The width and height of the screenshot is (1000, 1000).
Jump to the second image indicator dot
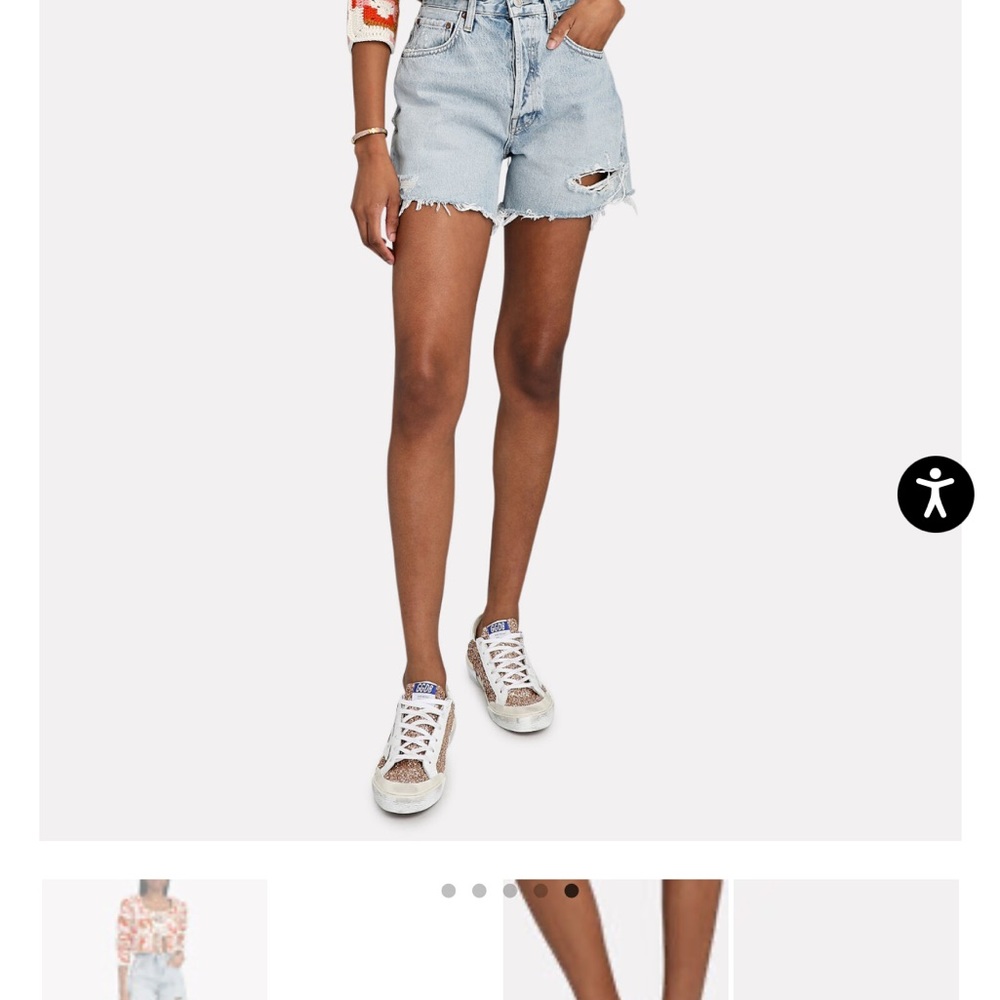pyautogui.click(x=480, y=891)
